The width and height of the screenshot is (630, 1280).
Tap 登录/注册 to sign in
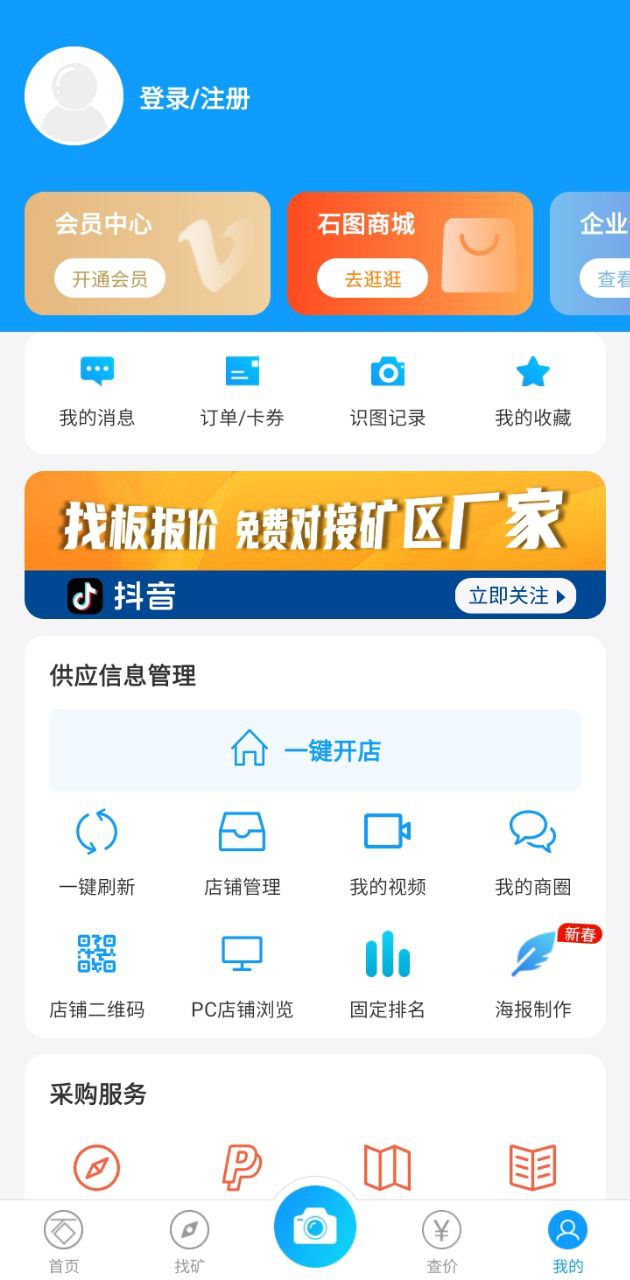pyautogui.click(x=194, y=99)
